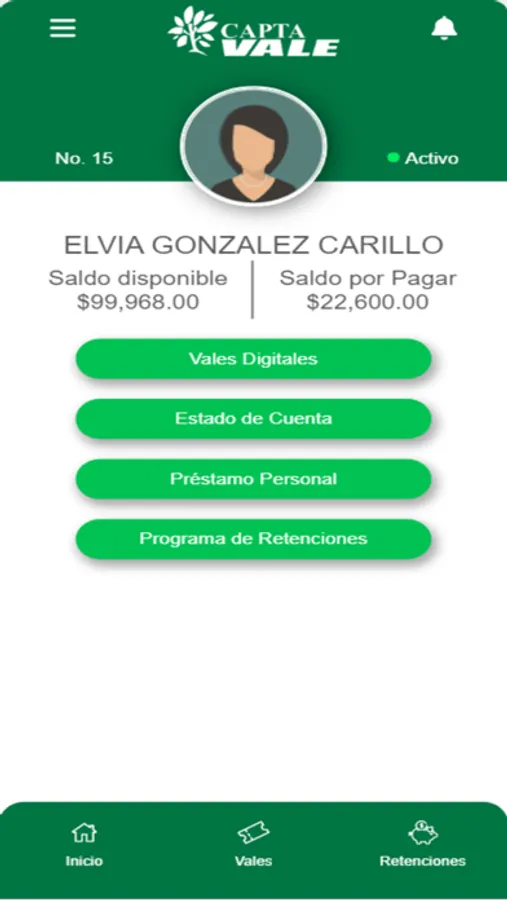Image resolution: width=507 pixels, height=900 pixels.
Task: Open Vales Digitales
Action: 253,359
